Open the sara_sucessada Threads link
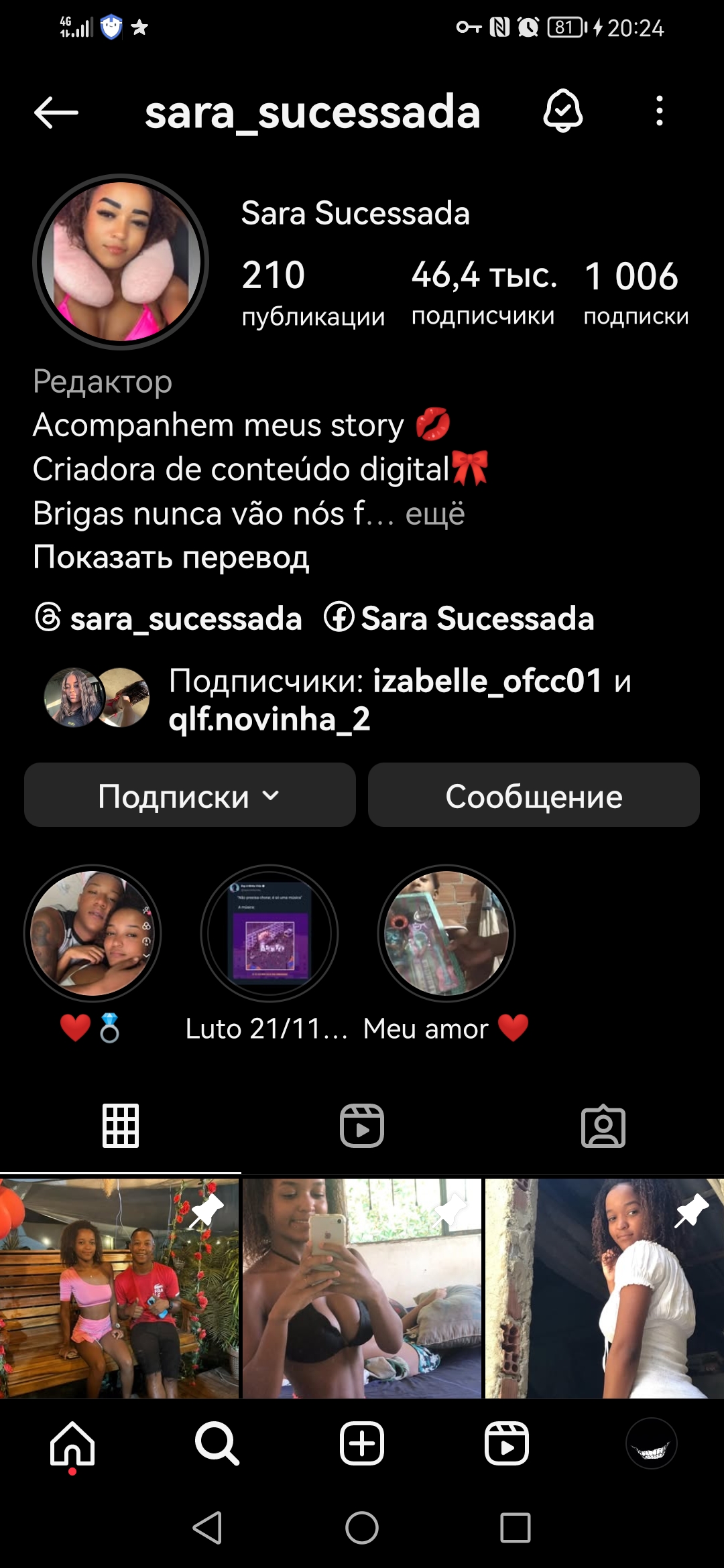This screenshot has height=1568, width=724. coord(169,618)
